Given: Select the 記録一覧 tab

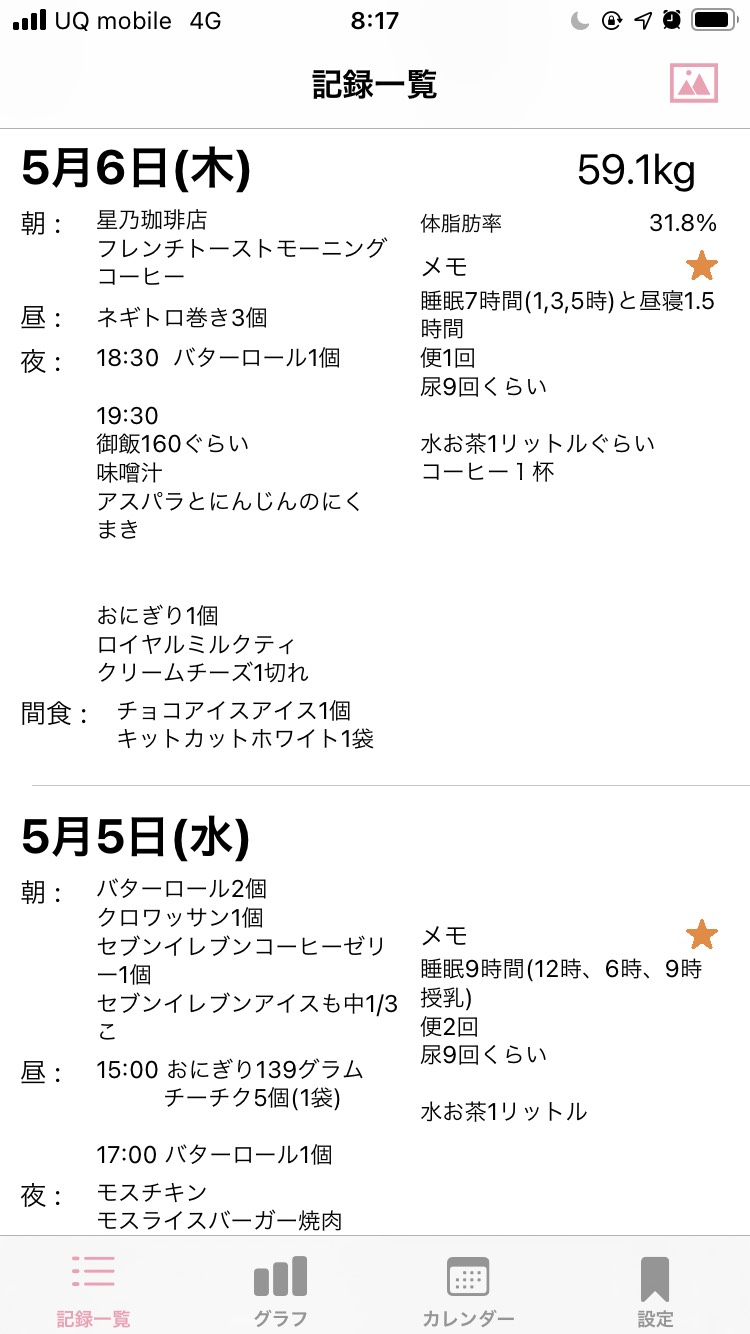Looking at the screenshot, I should (x=93, y=1289).
